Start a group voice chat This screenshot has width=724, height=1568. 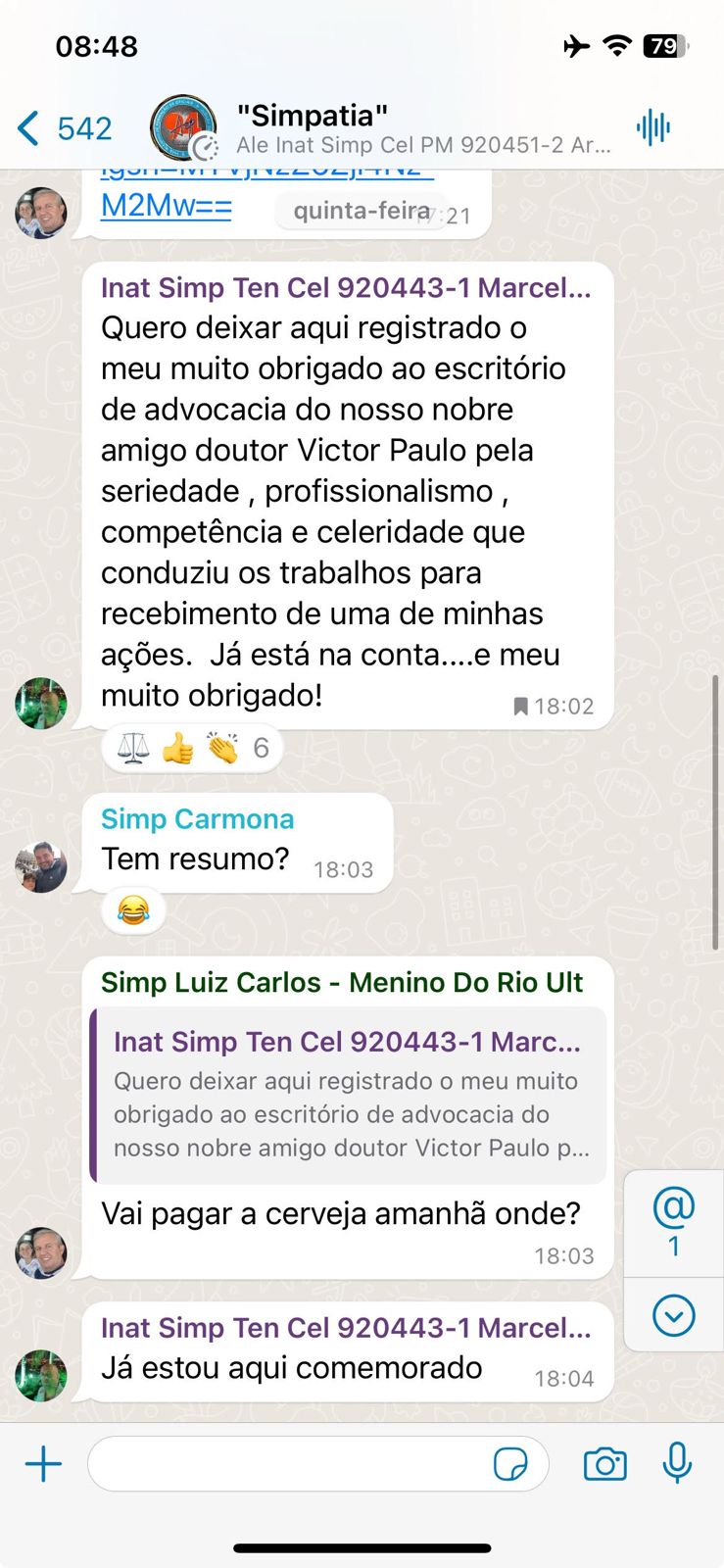coord(652,128)
